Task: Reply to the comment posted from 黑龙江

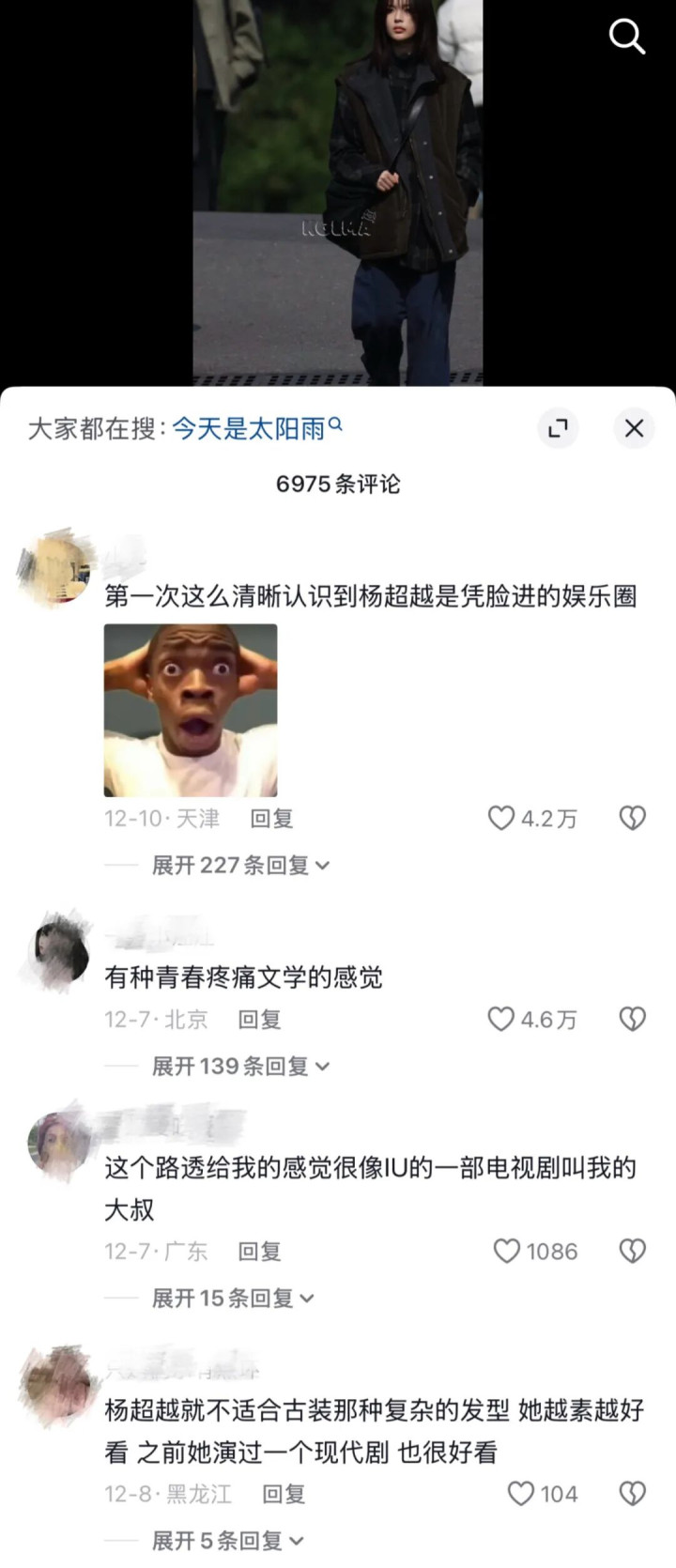Action: coord(284,1494)
